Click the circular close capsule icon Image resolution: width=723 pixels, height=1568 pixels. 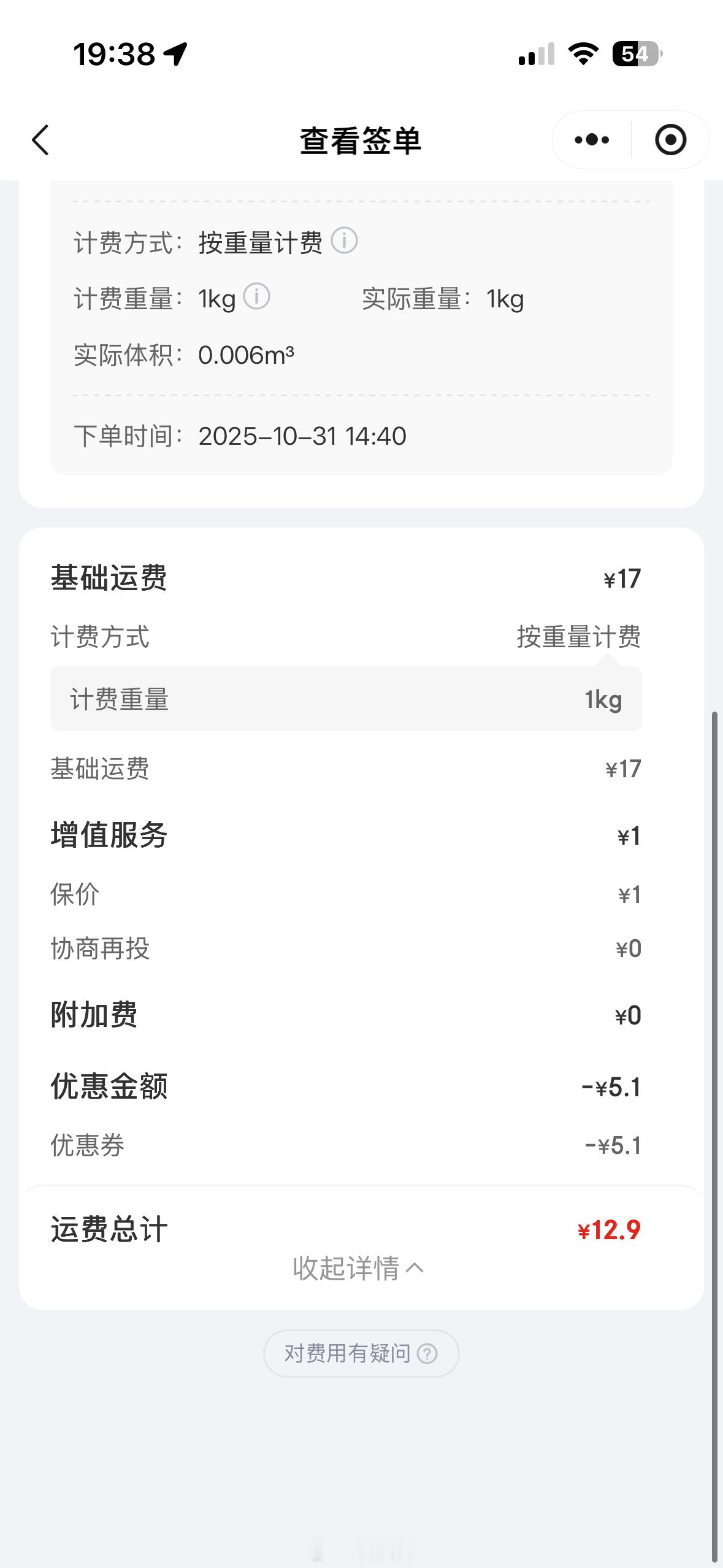point(670,140)
